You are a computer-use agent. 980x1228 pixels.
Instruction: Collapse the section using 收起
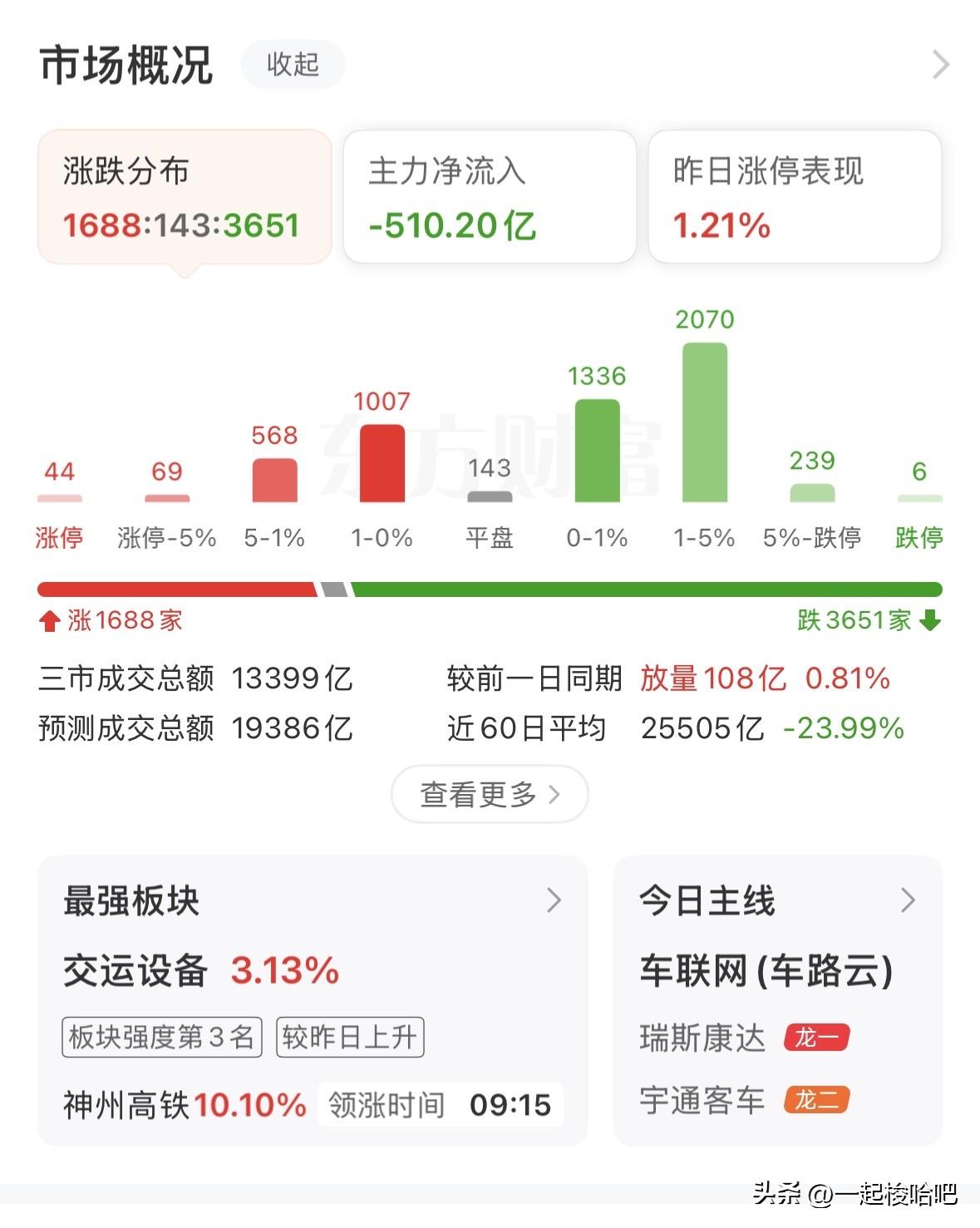pos(293,64)
